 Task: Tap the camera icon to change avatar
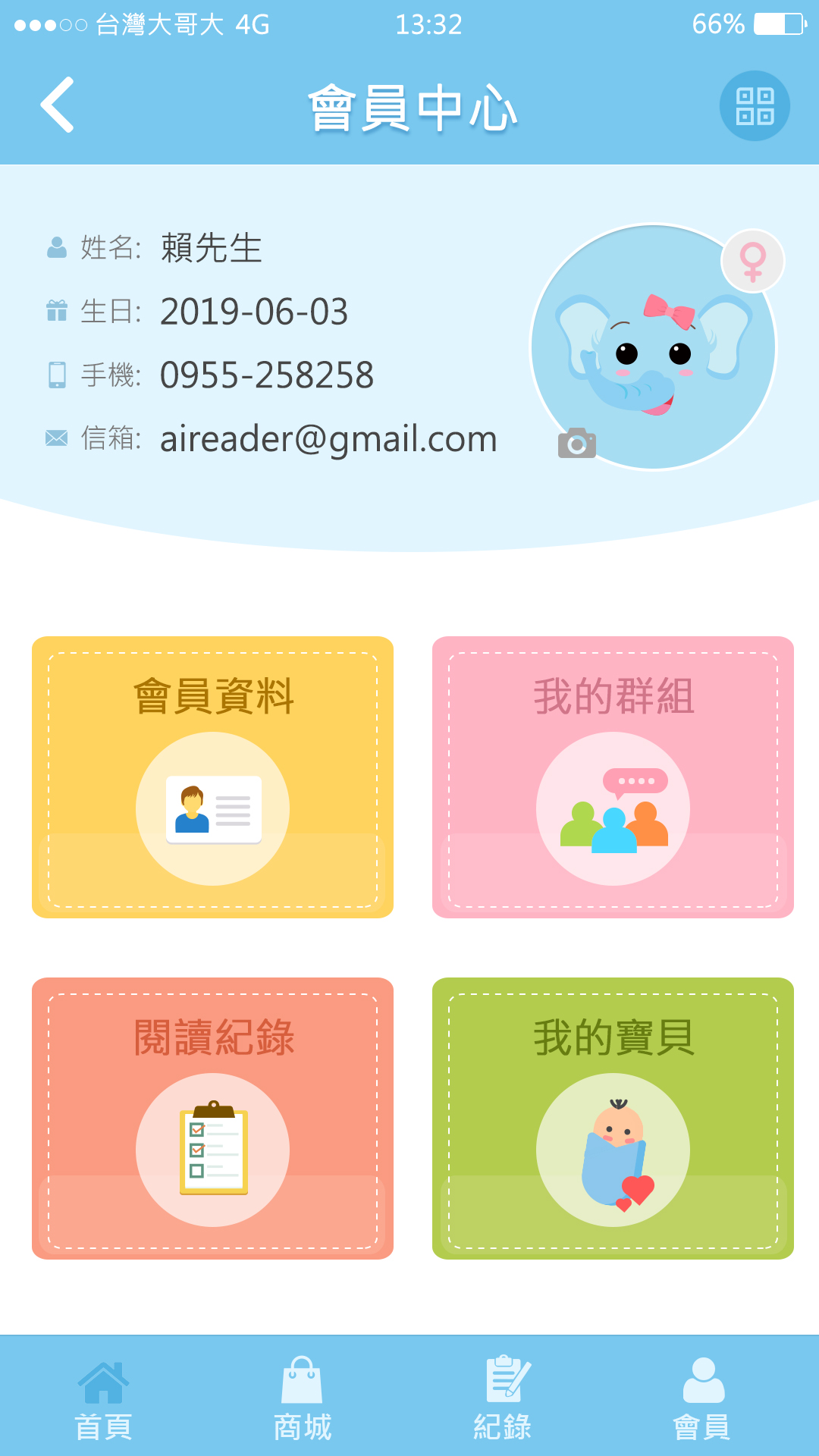(x=577, y=444)
